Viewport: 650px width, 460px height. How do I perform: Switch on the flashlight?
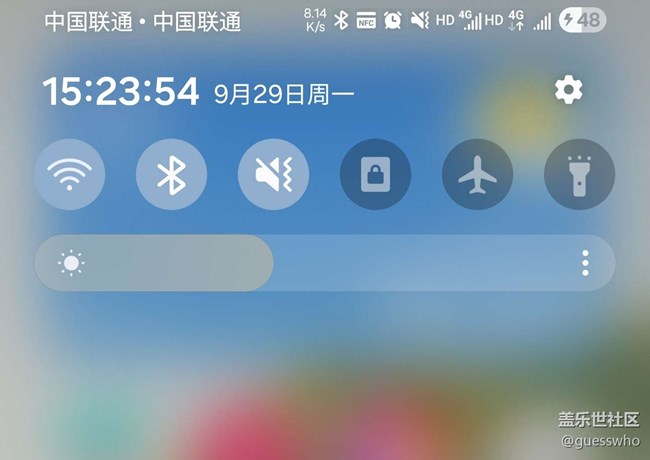pyautogui.click(x=579, y=175)
